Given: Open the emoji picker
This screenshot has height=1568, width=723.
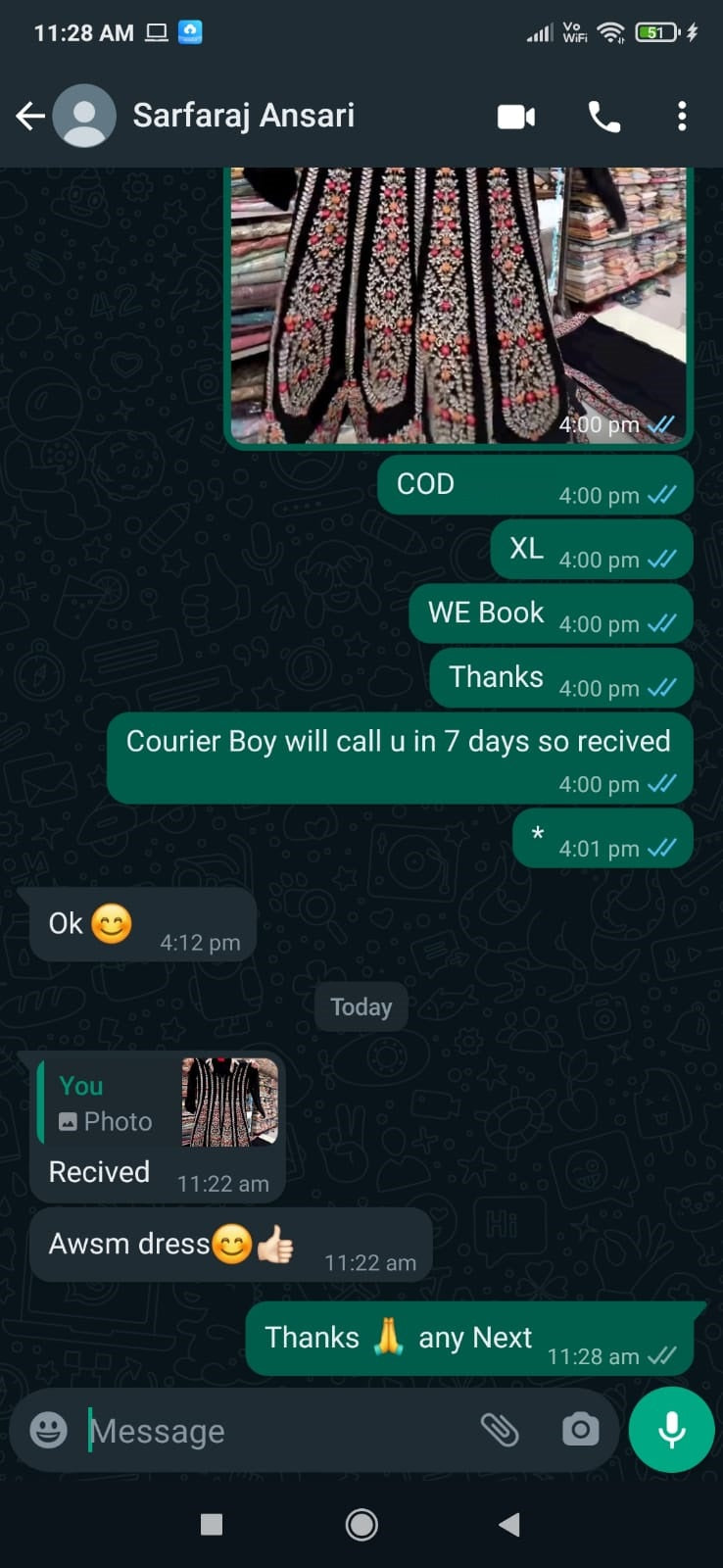Looking at the screenshot, I should tap(48, 1430).
